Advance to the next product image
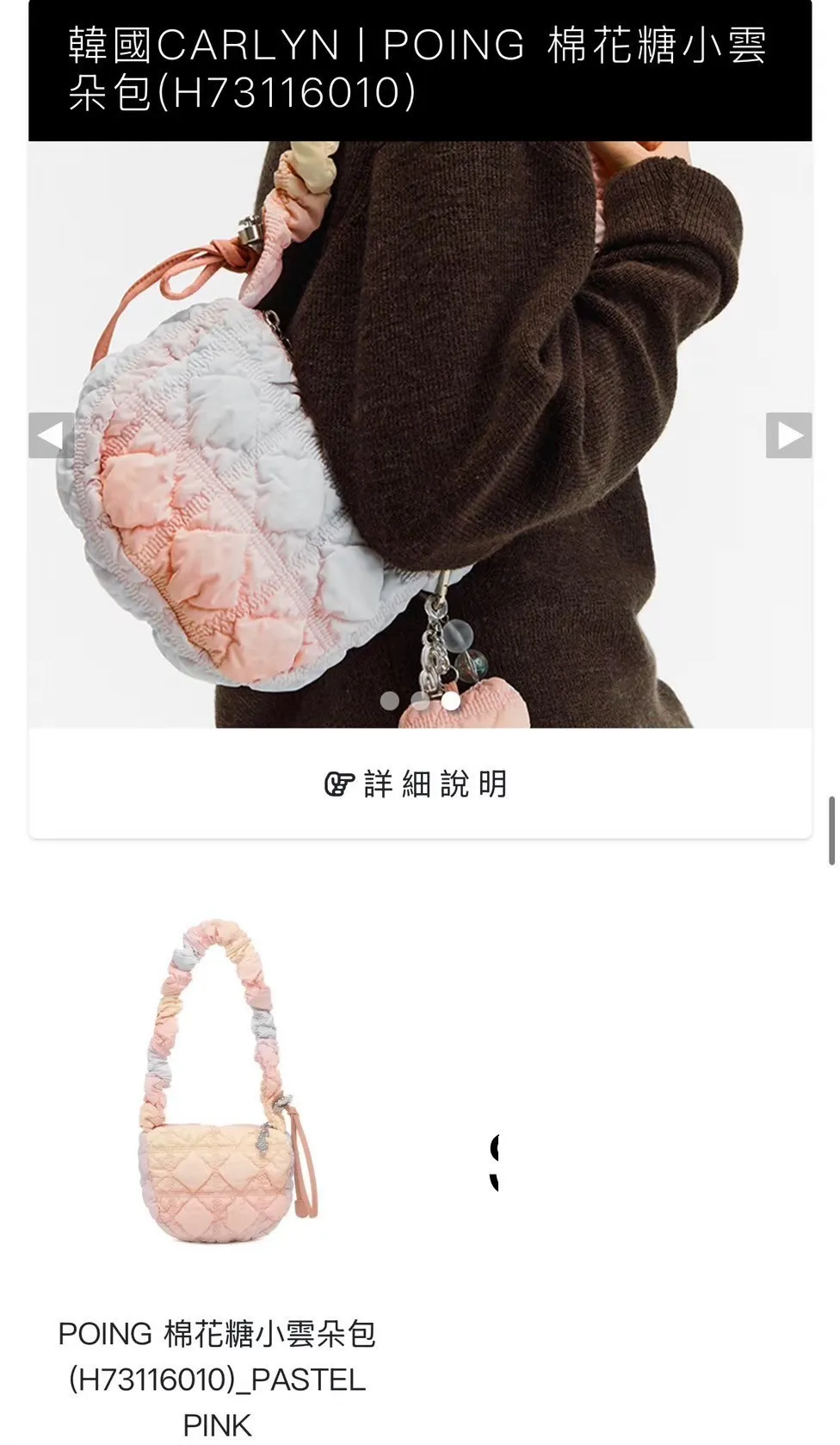Viewport: 840px width, 1445px height. point(788,436)
